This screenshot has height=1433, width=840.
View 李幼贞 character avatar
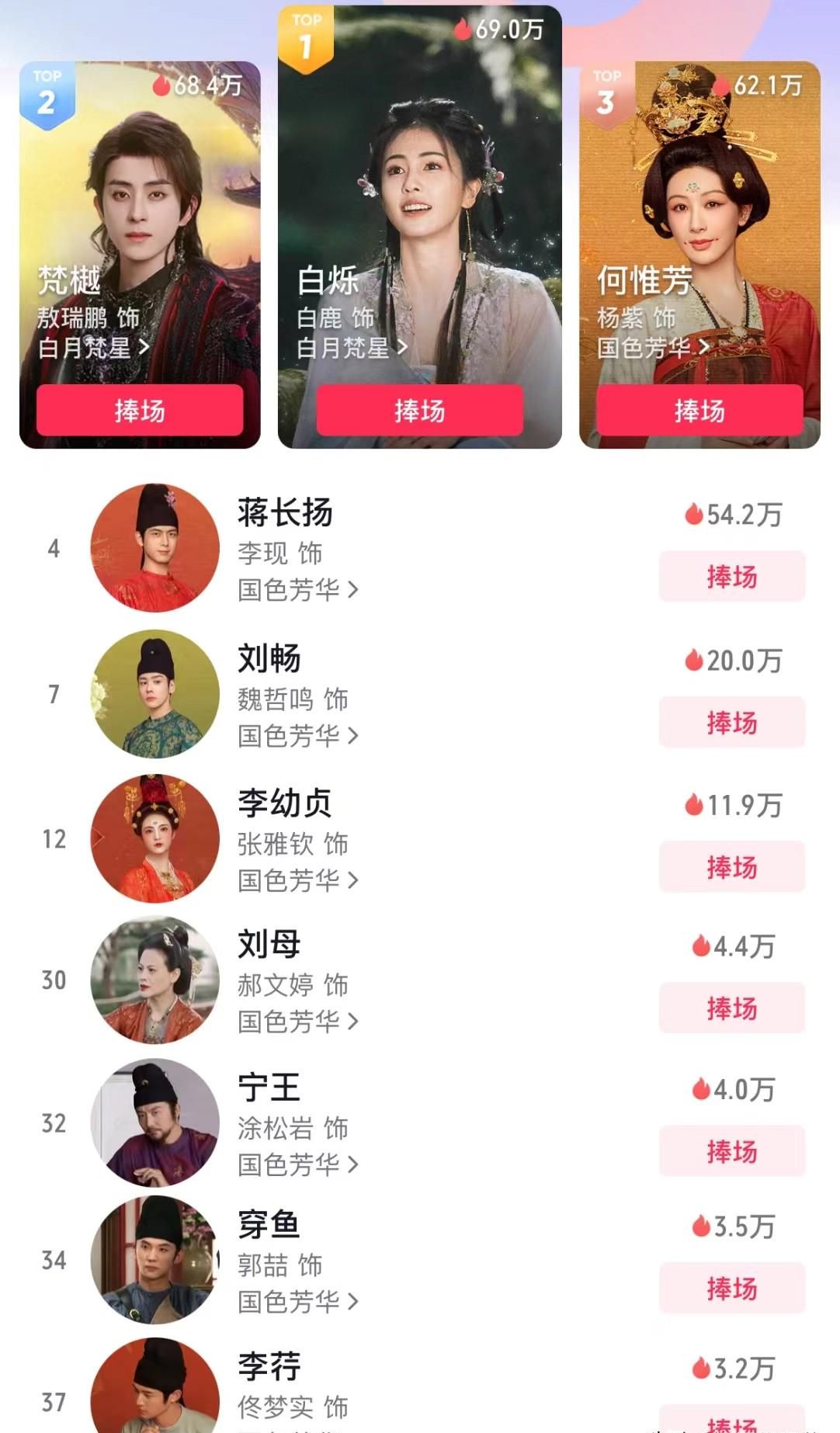click(x=155, y=838)
